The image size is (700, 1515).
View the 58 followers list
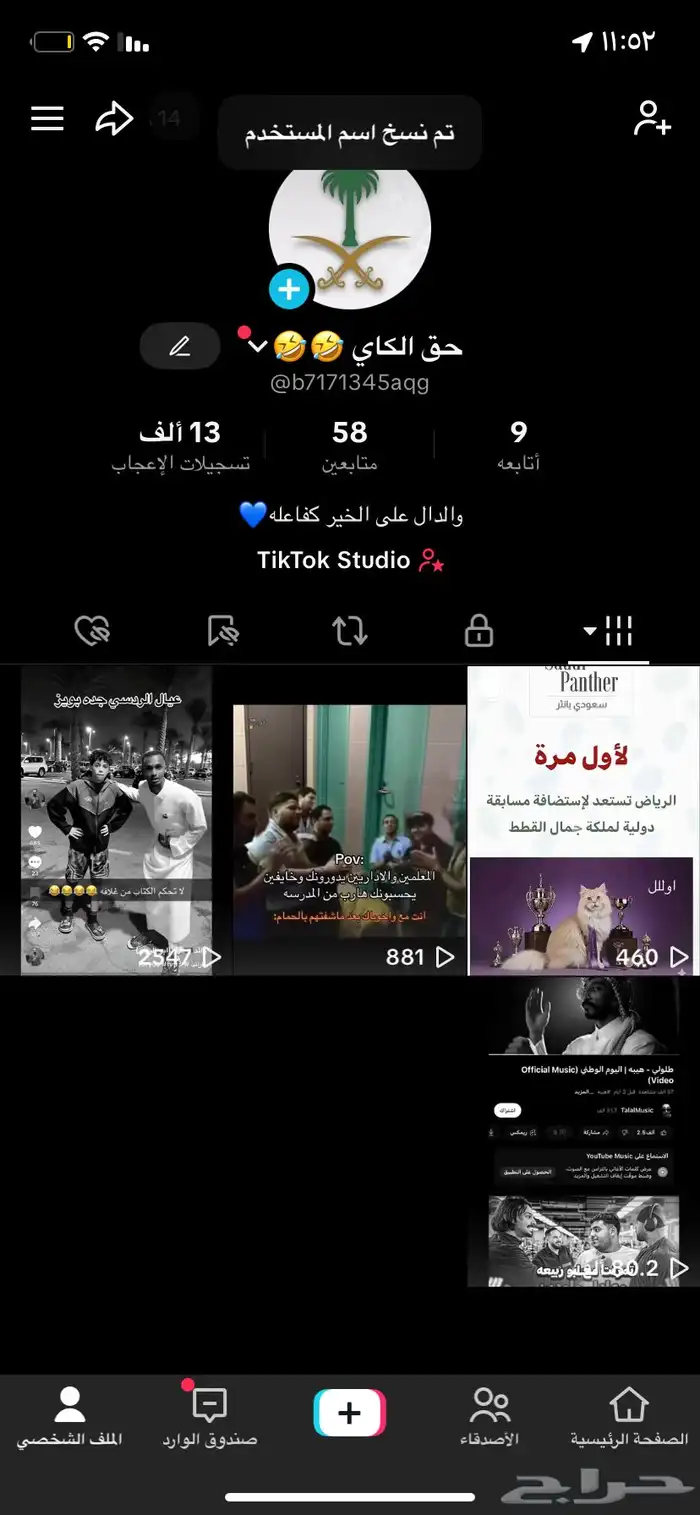pyautogui.click(x=350, y=445)
